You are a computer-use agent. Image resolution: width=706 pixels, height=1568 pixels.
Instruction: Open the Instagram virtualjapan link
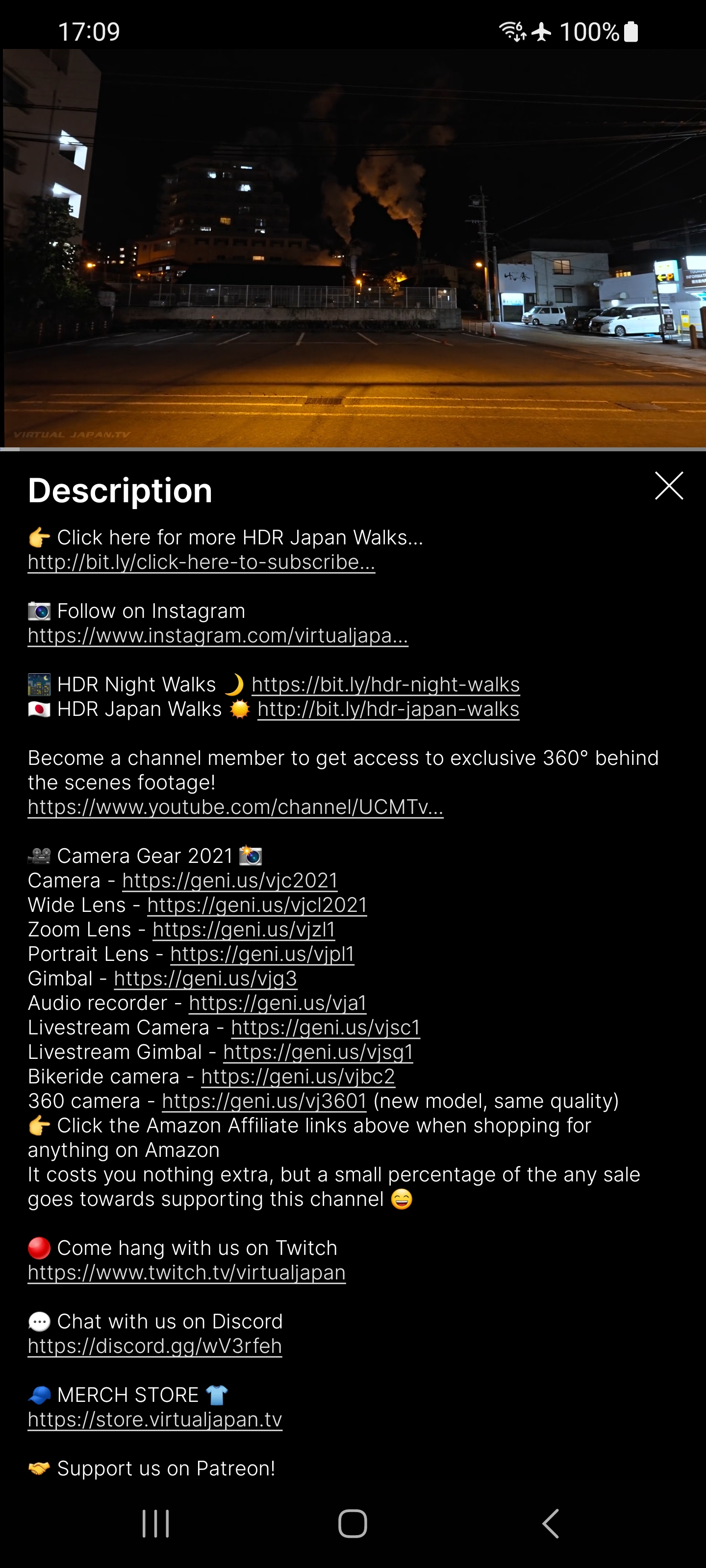[218, 636]
